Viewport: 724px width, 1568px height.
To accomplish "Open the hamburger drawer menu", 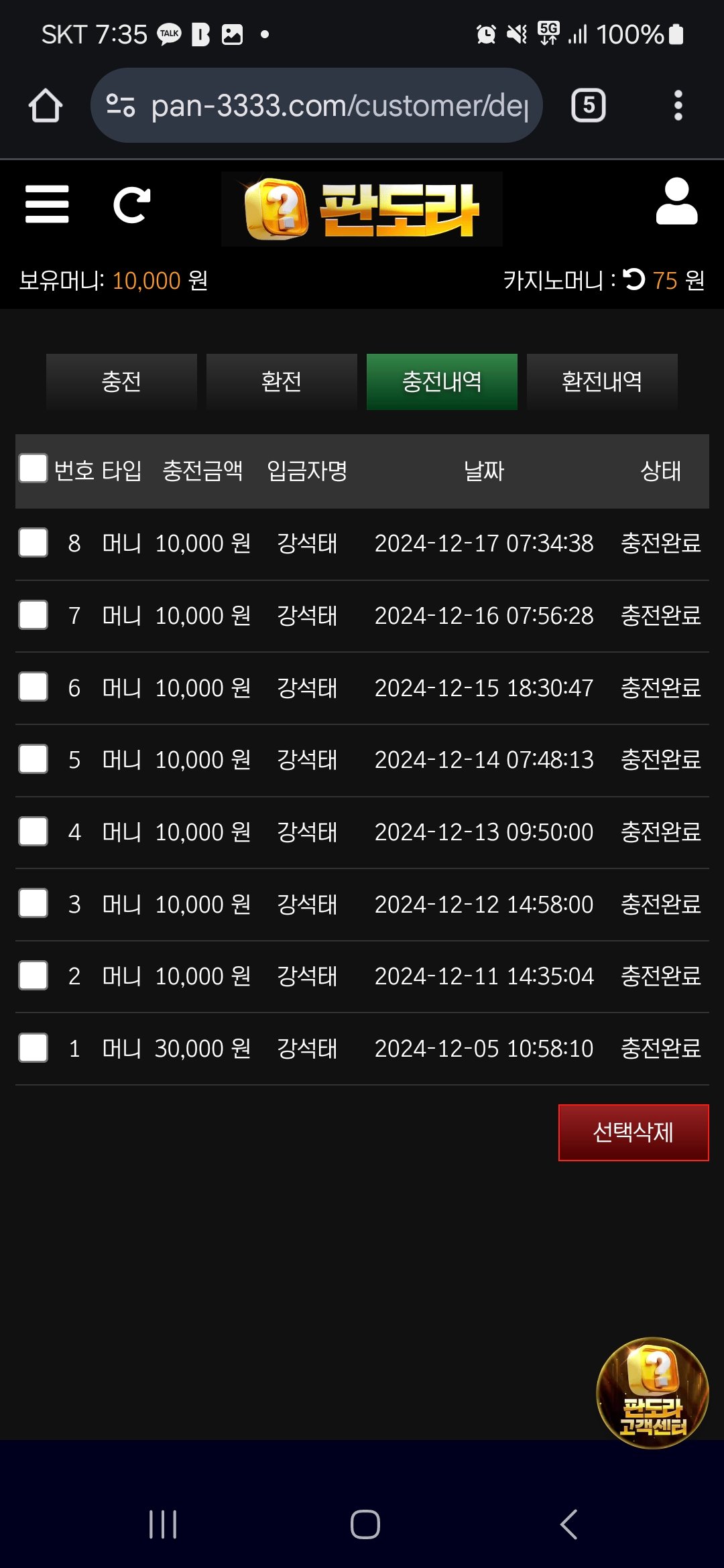I will point(47,204).
